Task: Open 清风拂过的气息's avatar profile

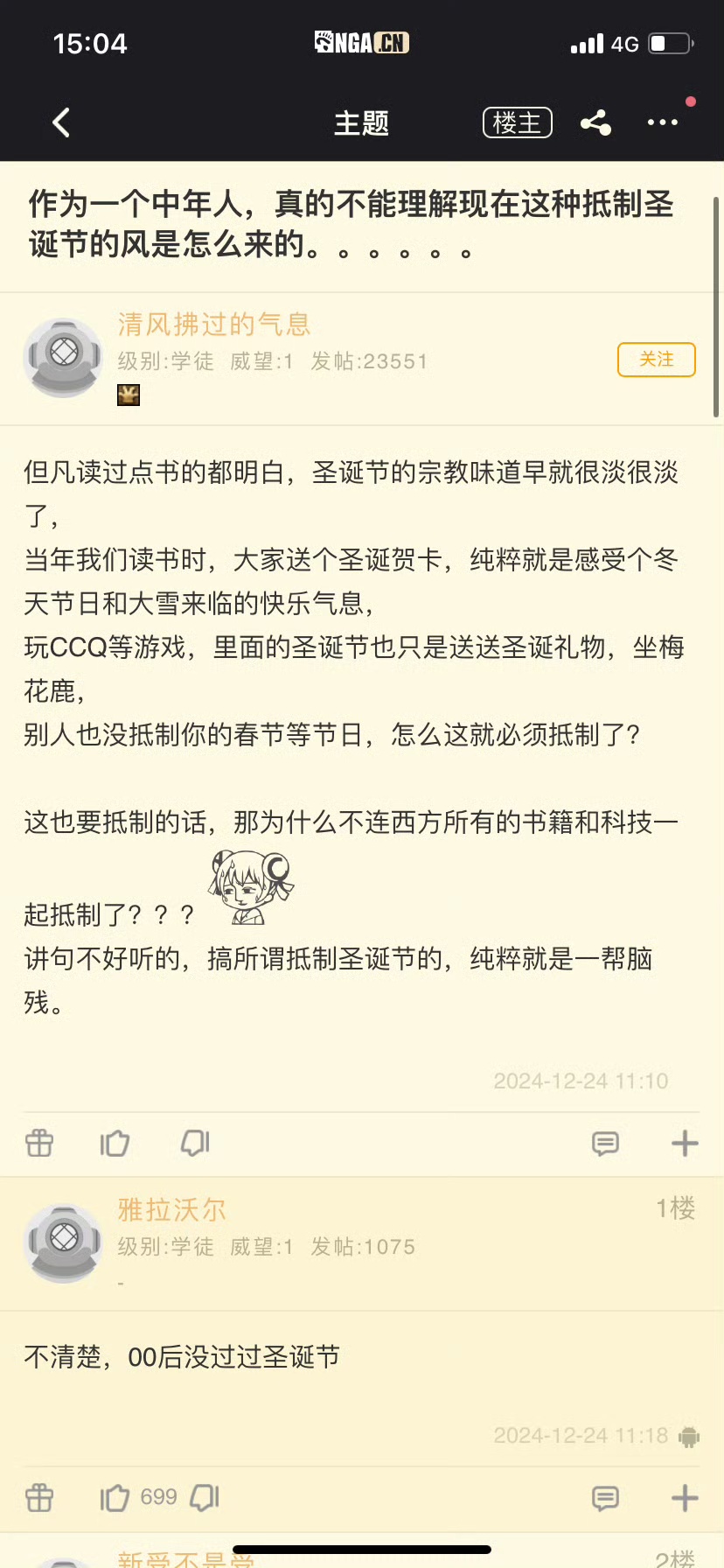Action: tap(63, 357)
